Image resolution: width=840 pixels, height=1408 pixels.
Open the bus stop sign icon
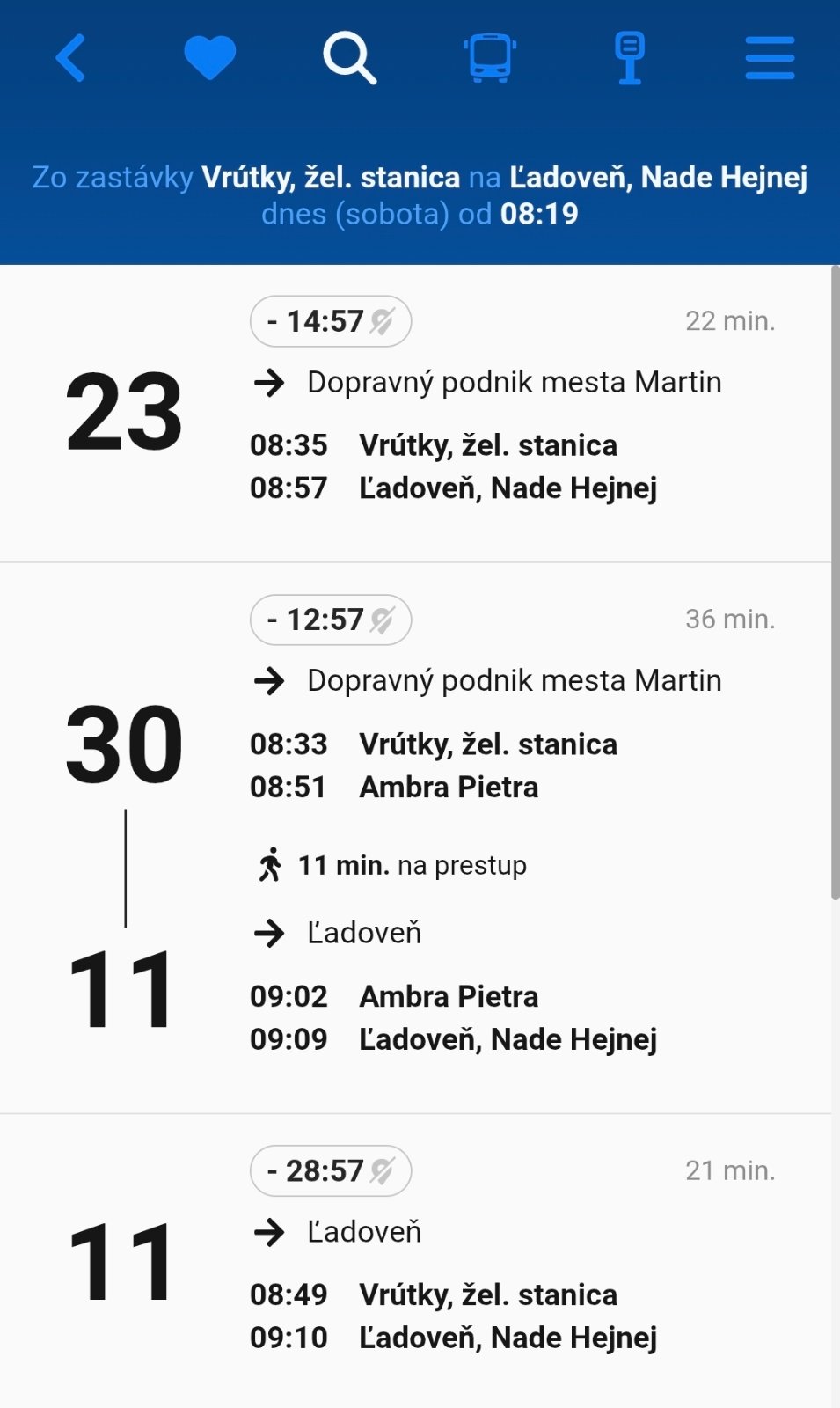(x=629, y=58)
